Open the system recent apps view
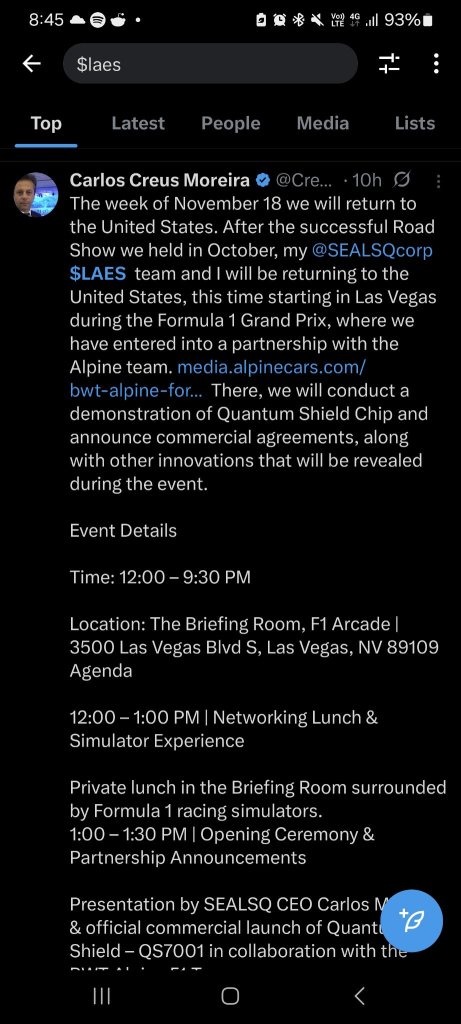 [x=101, y=995]
